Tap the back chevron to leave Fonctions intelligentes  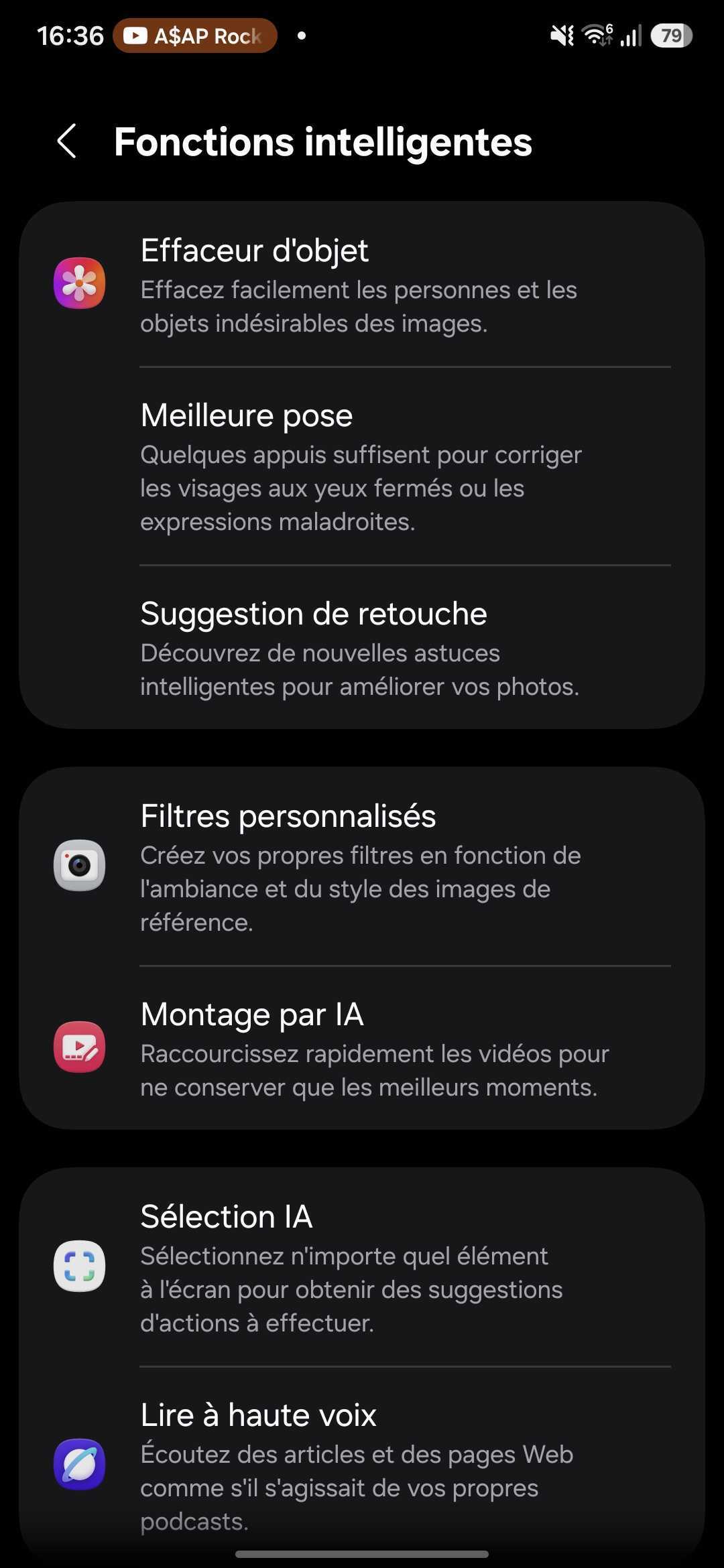pyautogui.click(x=66, y=141)
